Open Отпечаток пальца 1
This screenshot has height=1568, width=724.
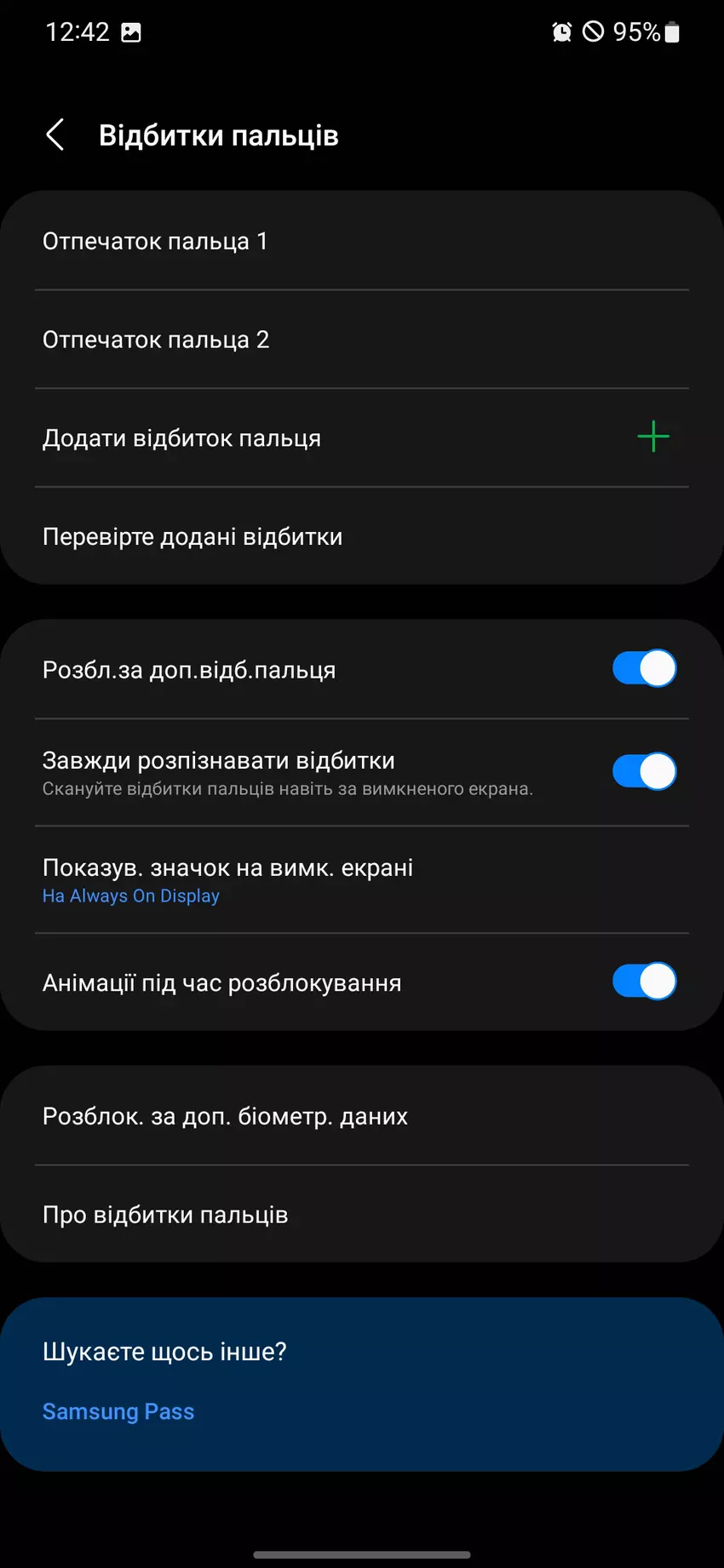(156, 241)
